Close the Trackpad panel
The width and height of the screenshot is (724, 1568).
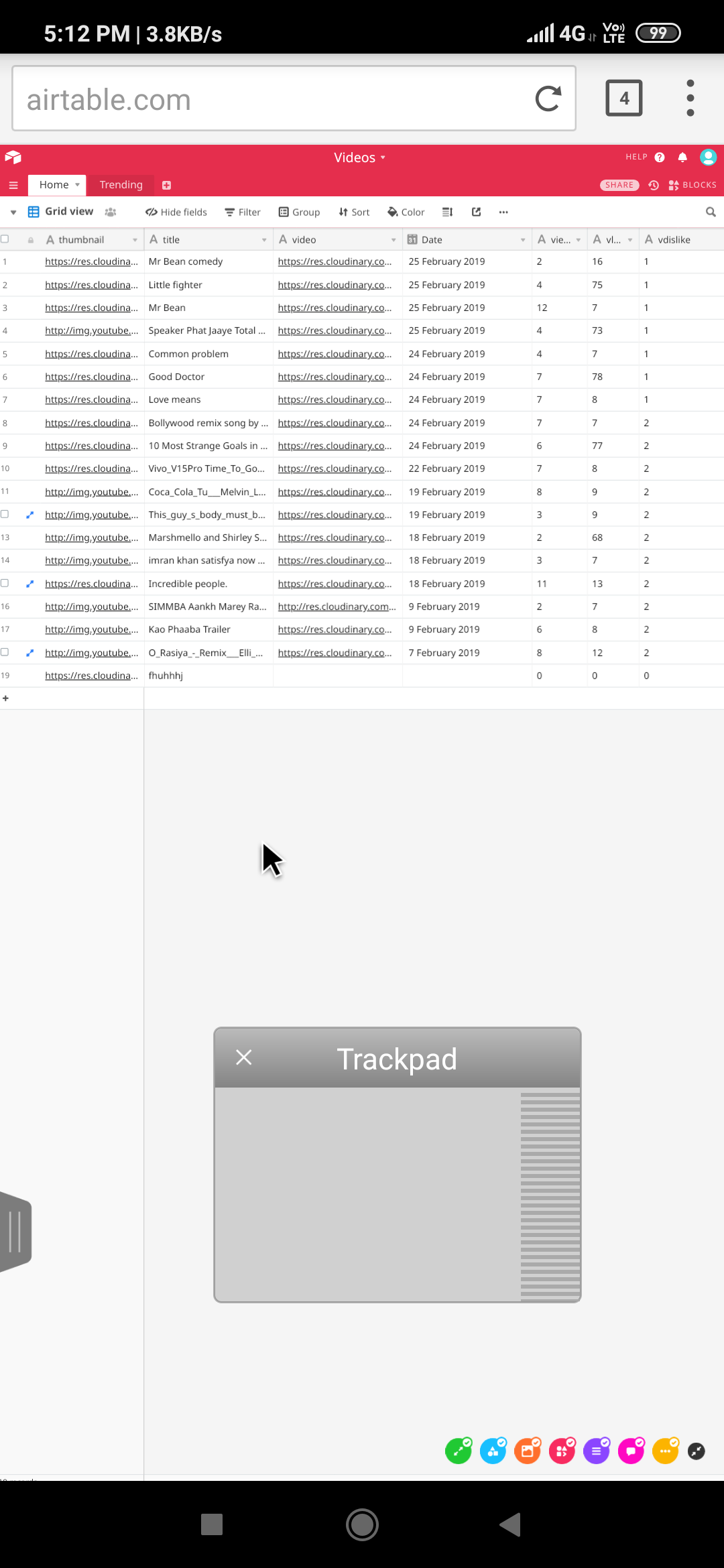pyautogui.click(x=244, y=1057)
